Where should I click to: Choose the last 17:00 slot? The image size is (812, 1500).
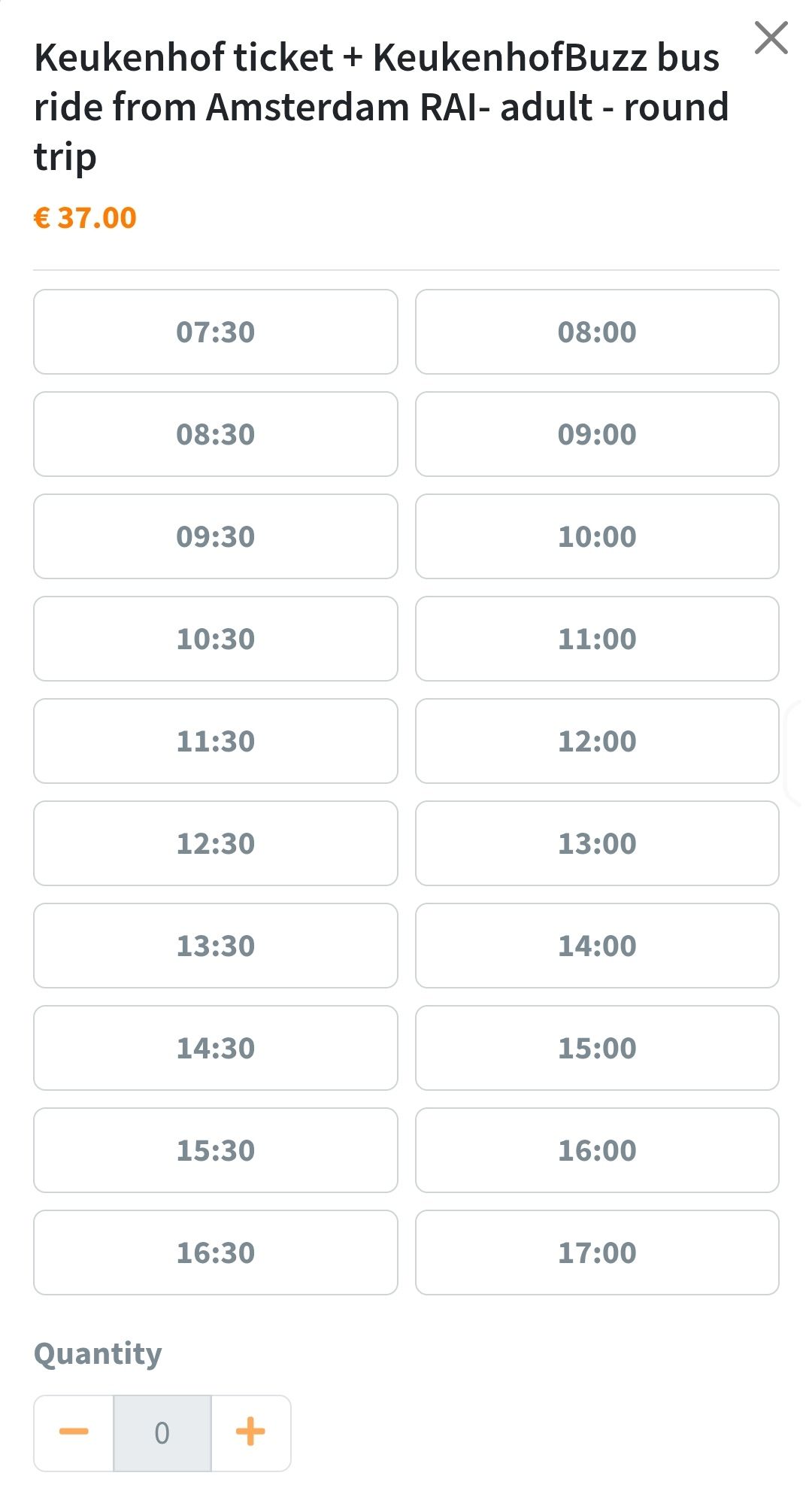tap(597, 1253)
